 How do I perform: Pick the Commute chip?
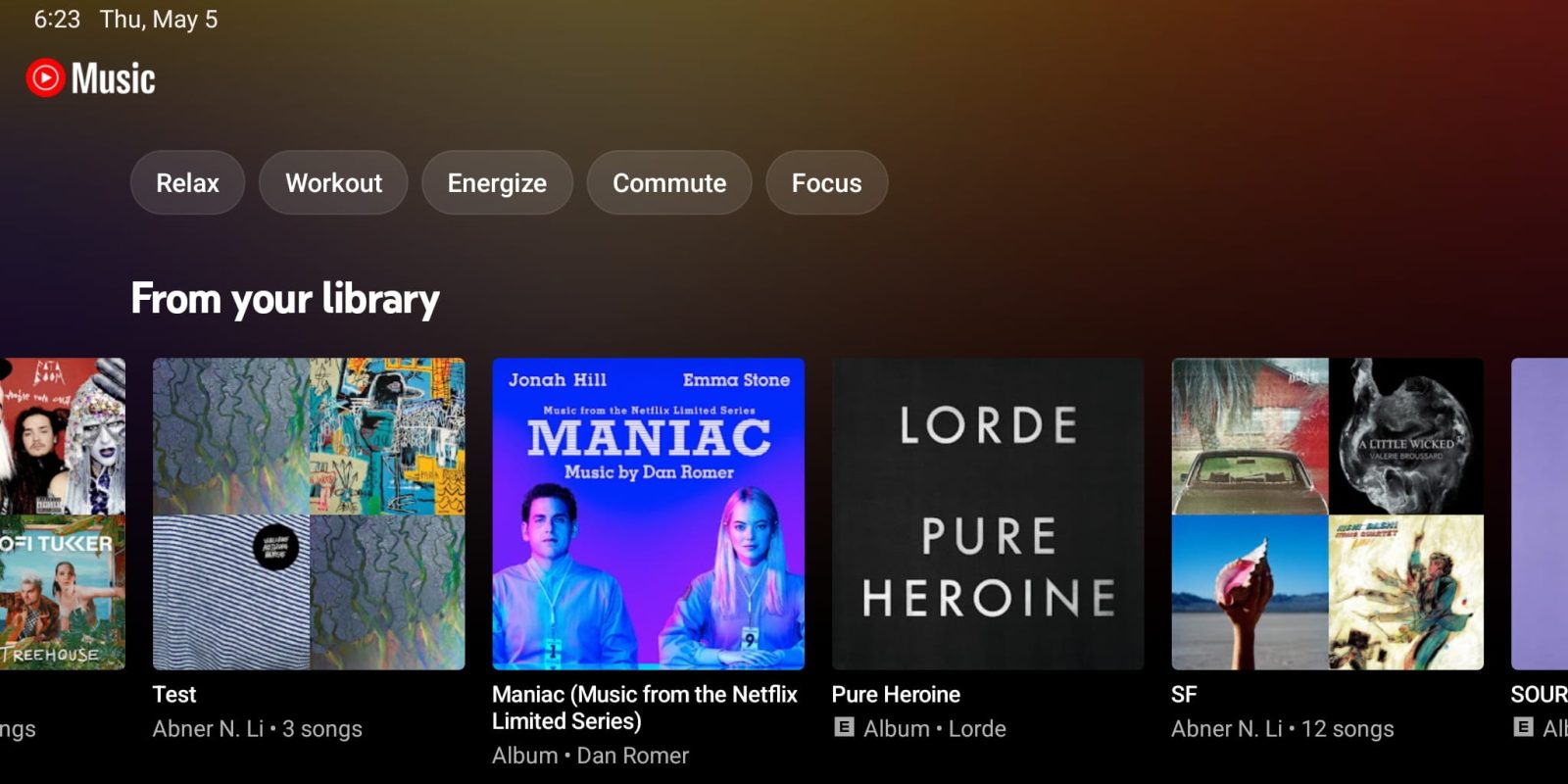click(x=669, y=183)
